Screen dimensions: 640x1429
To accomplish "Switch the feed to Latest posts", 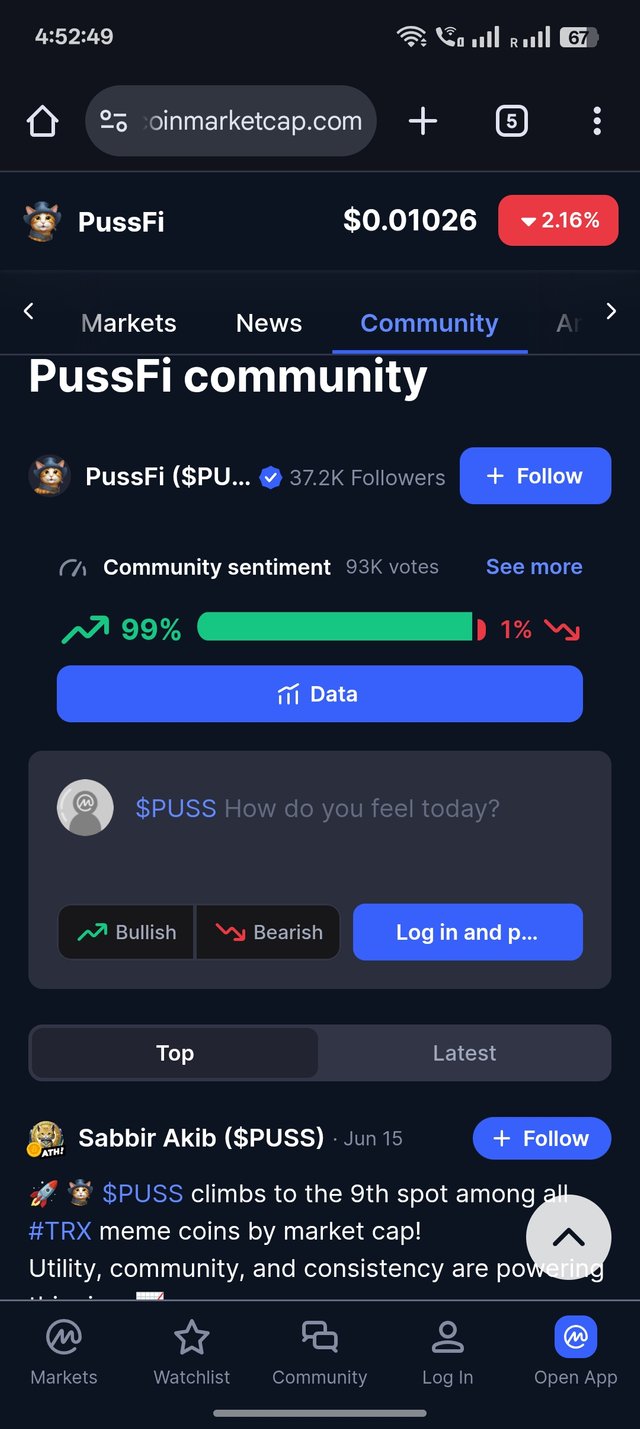I will [463, 1053].
